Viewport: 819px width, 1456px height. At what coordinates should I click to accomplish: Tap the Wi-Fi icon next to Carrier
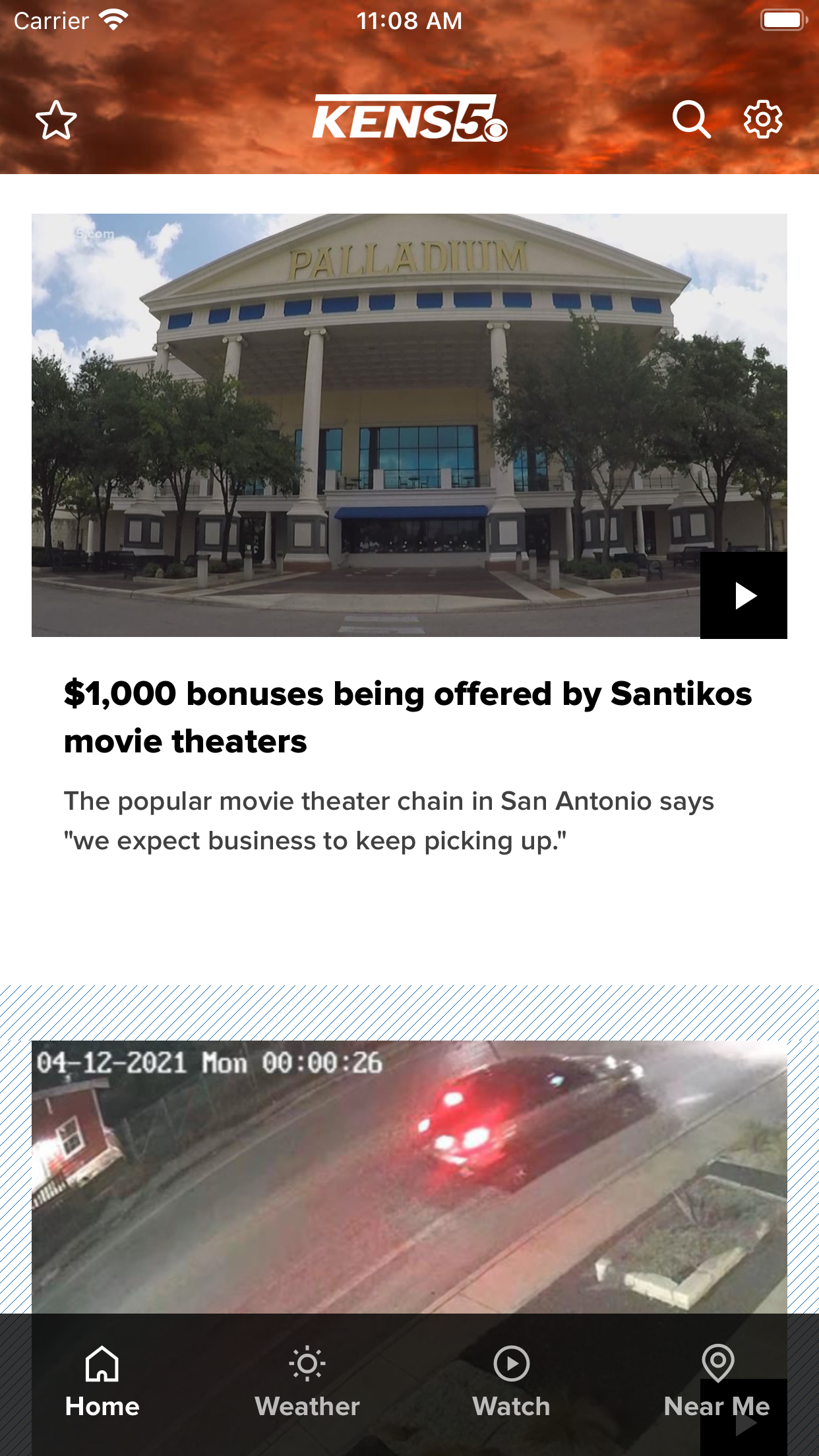(x=114, y=18)
